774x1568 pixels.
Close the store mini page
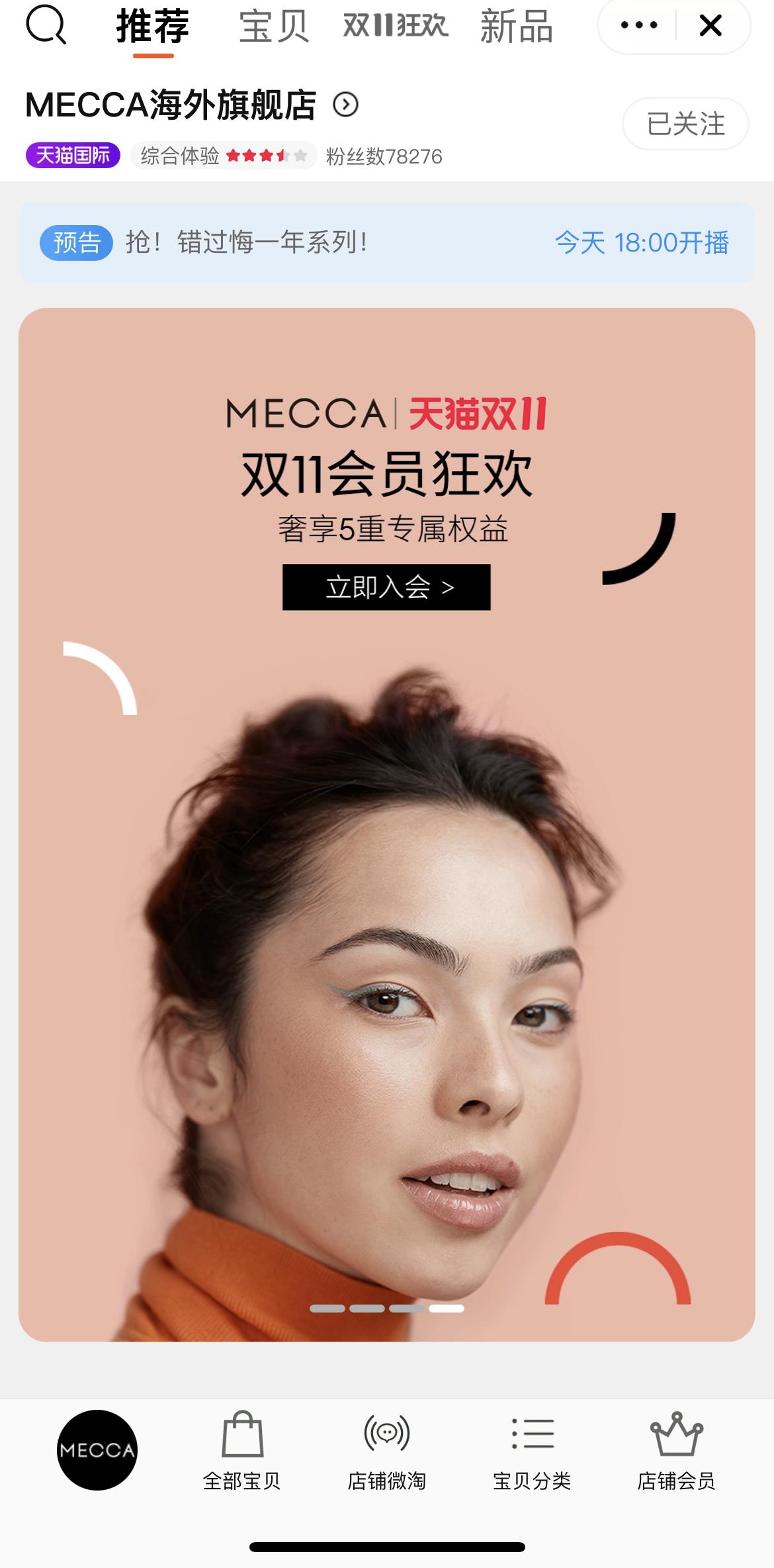tap(710, 26)
